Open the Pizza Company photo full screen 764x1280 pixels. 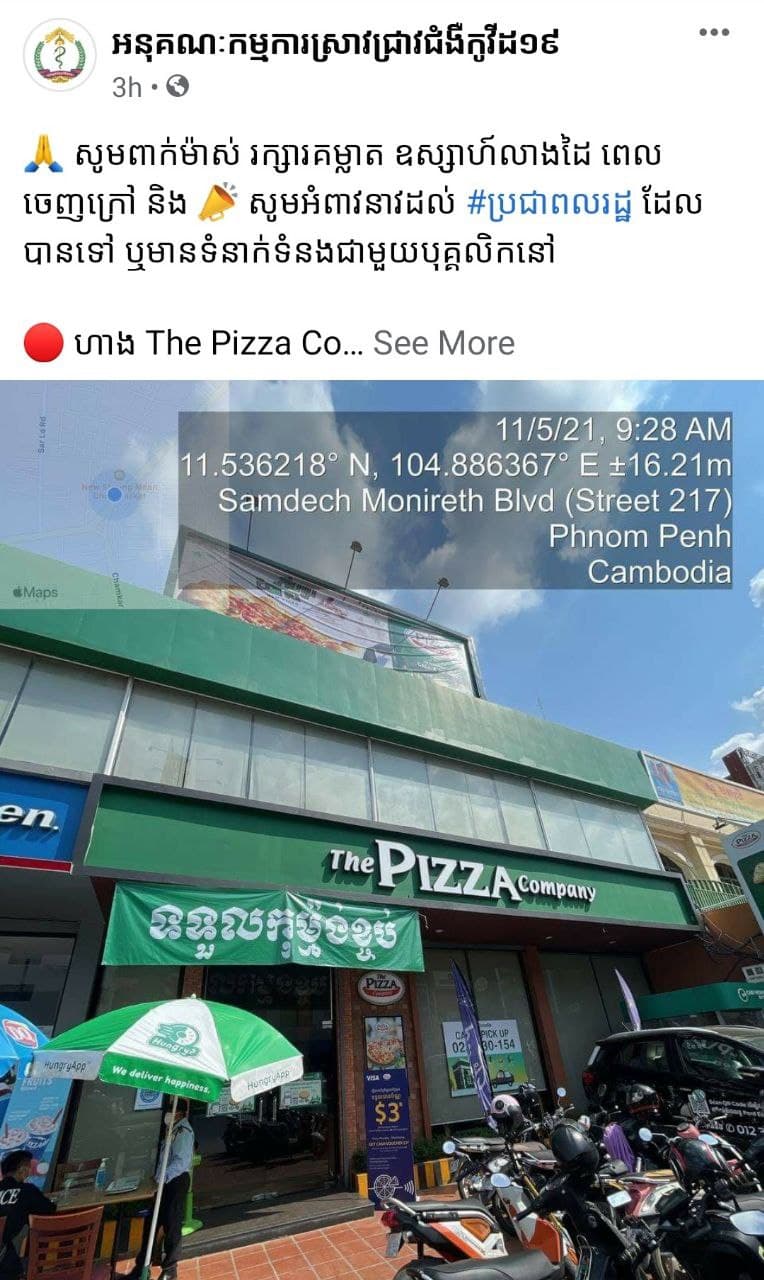[382, 830]
